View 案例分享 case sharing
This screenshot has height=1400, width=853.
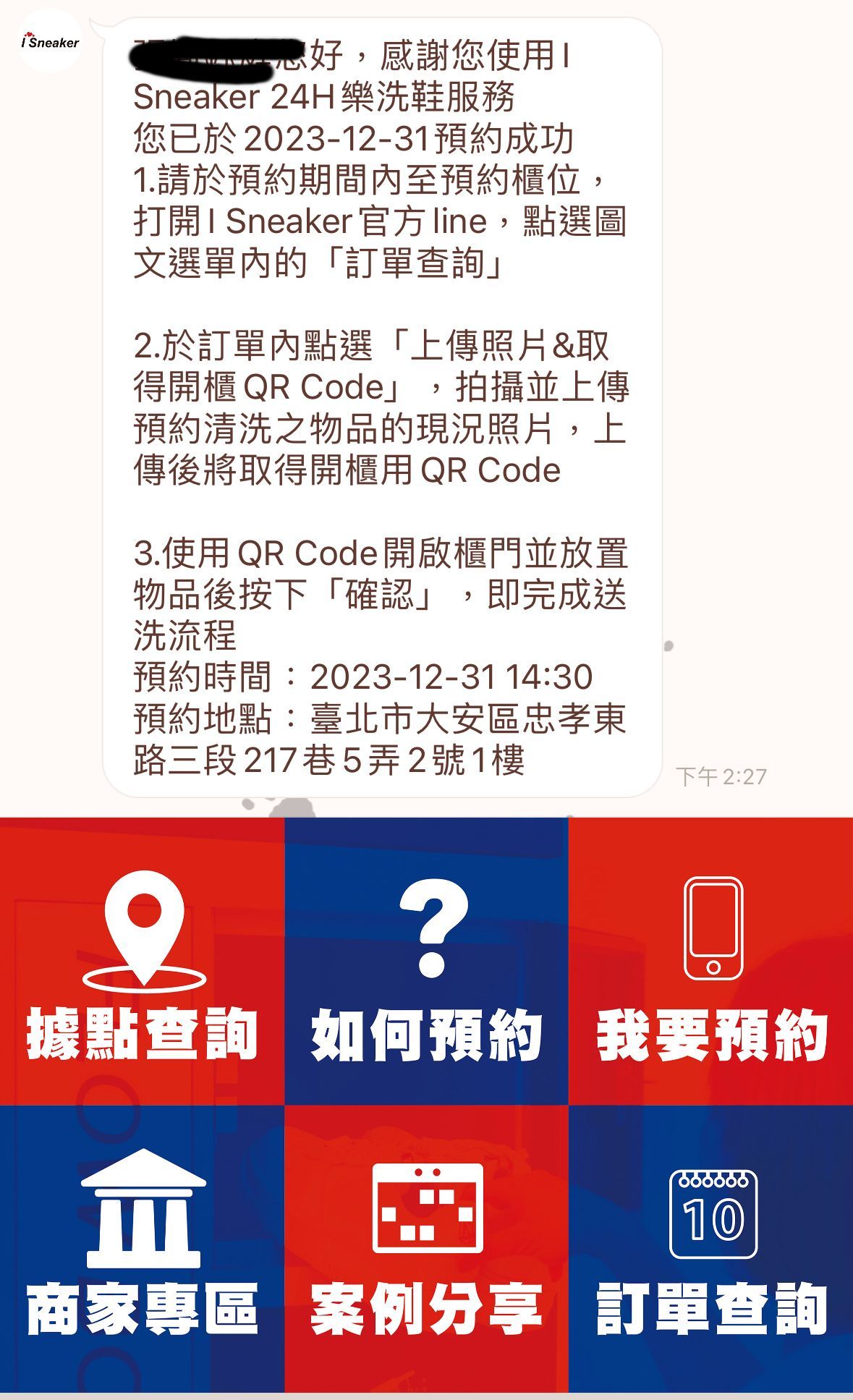[427, 1248]
